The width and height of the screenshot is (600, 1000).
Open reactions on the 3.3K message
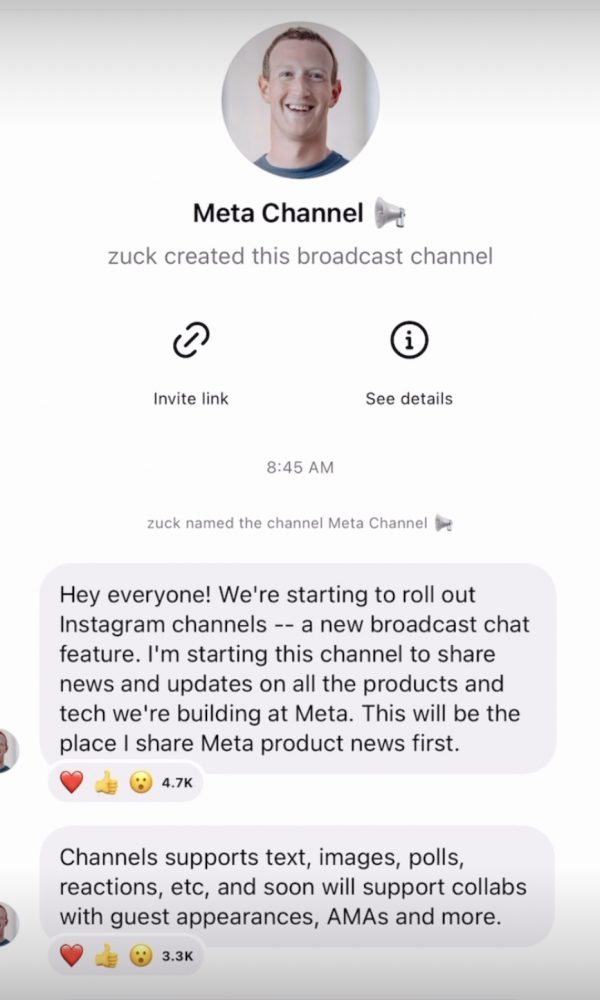pos(126,955)
